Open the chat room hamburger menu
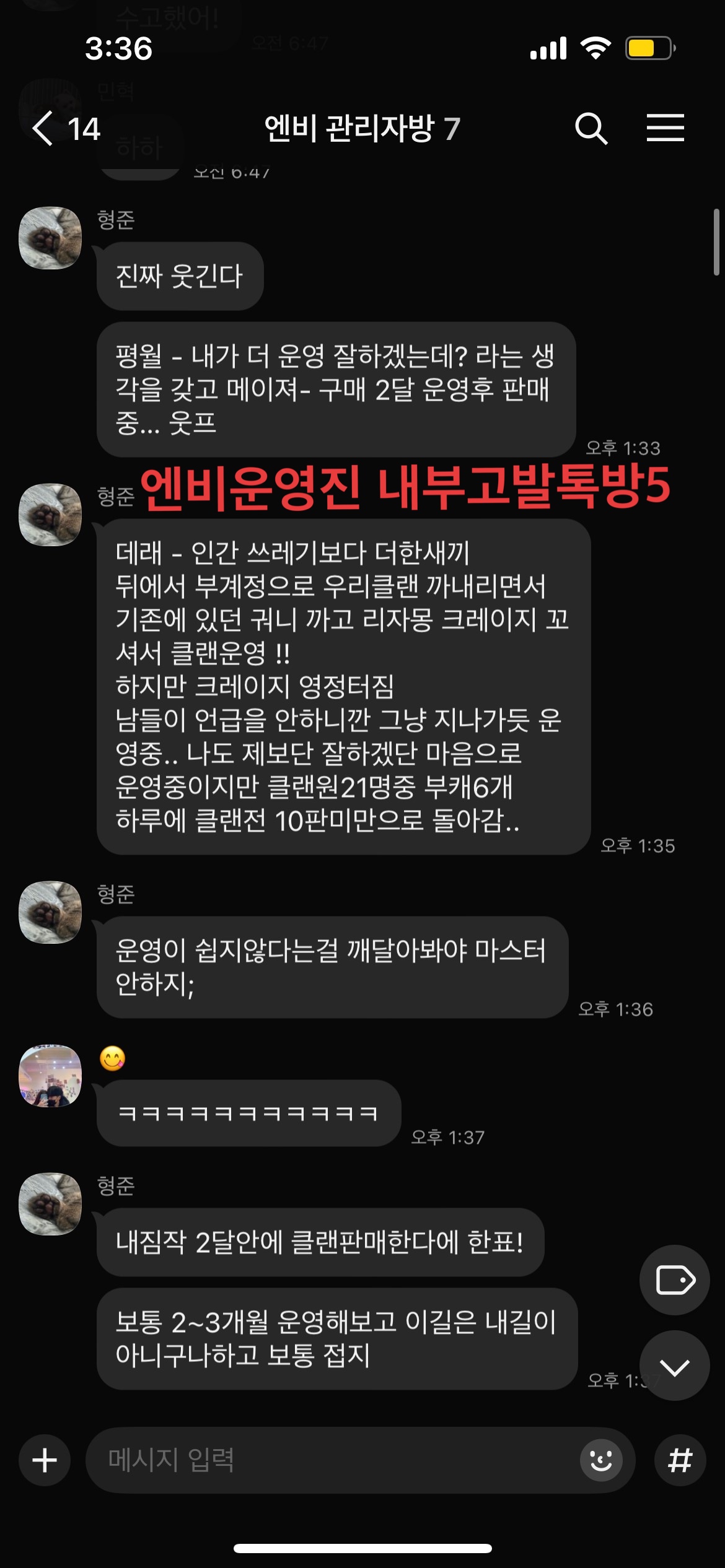The width and height of the screenshot is (725, 1568). [665, 128]
